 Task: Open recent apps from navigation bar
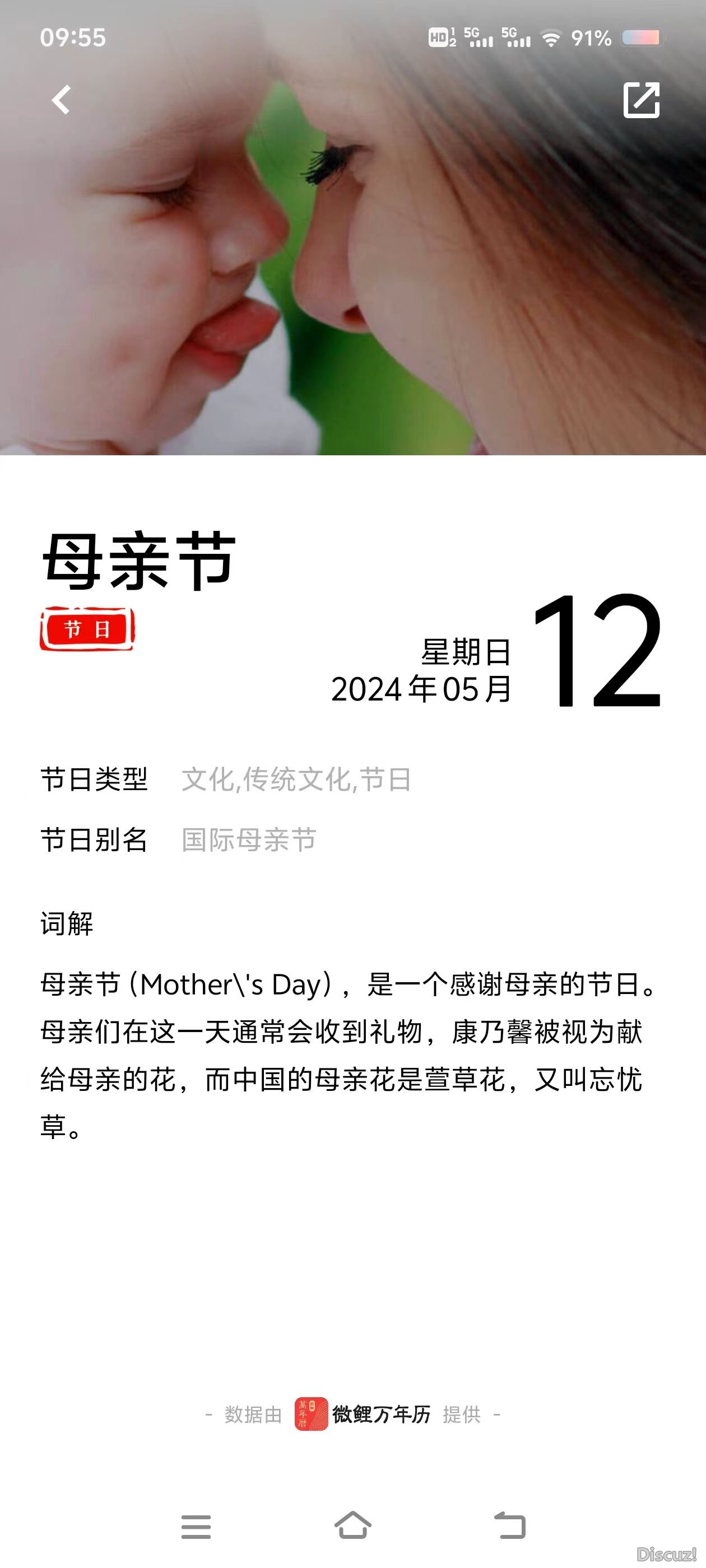[196, 1527]
